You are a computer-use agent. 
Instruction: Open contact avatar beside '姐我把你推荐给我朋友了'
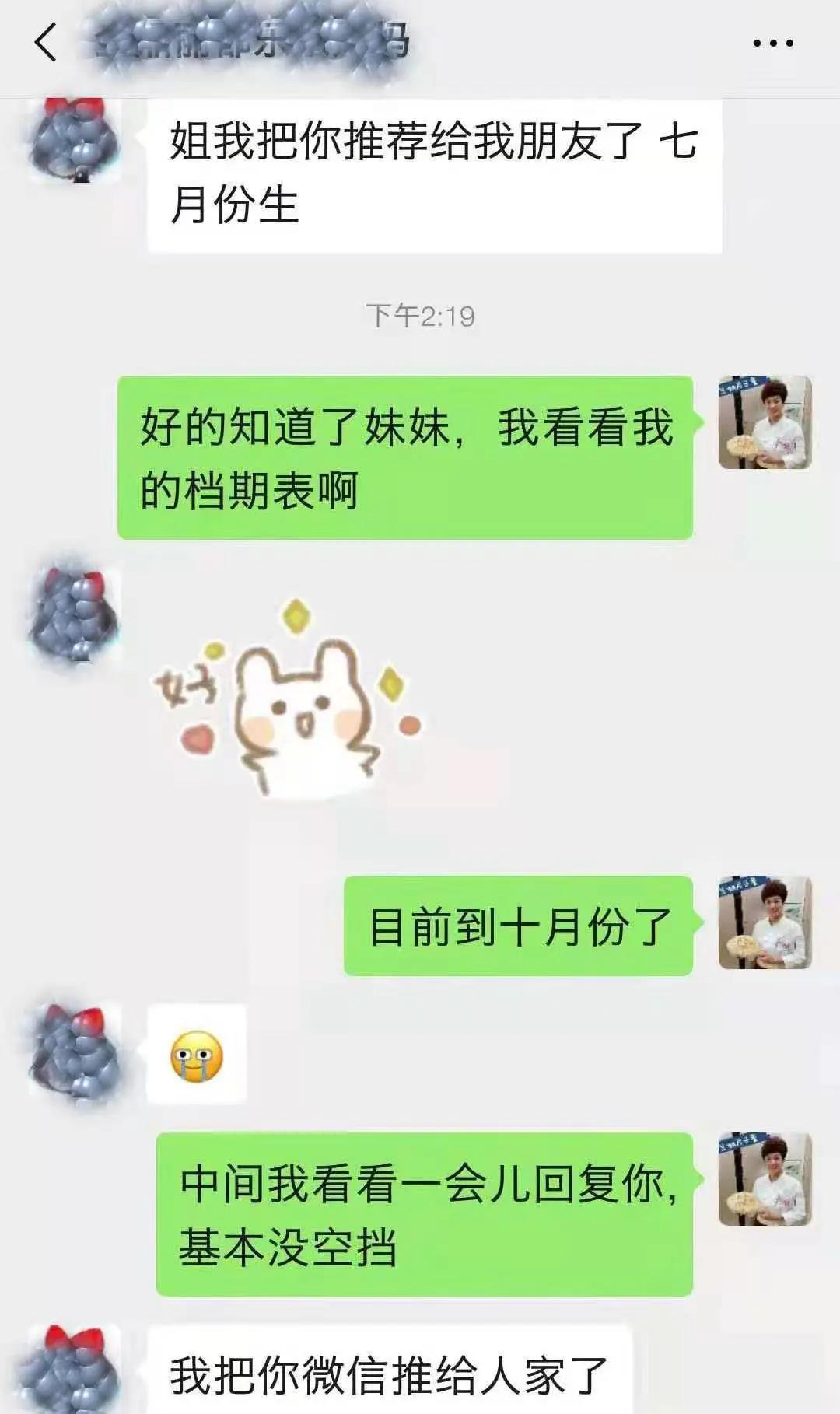pos(75,140)
